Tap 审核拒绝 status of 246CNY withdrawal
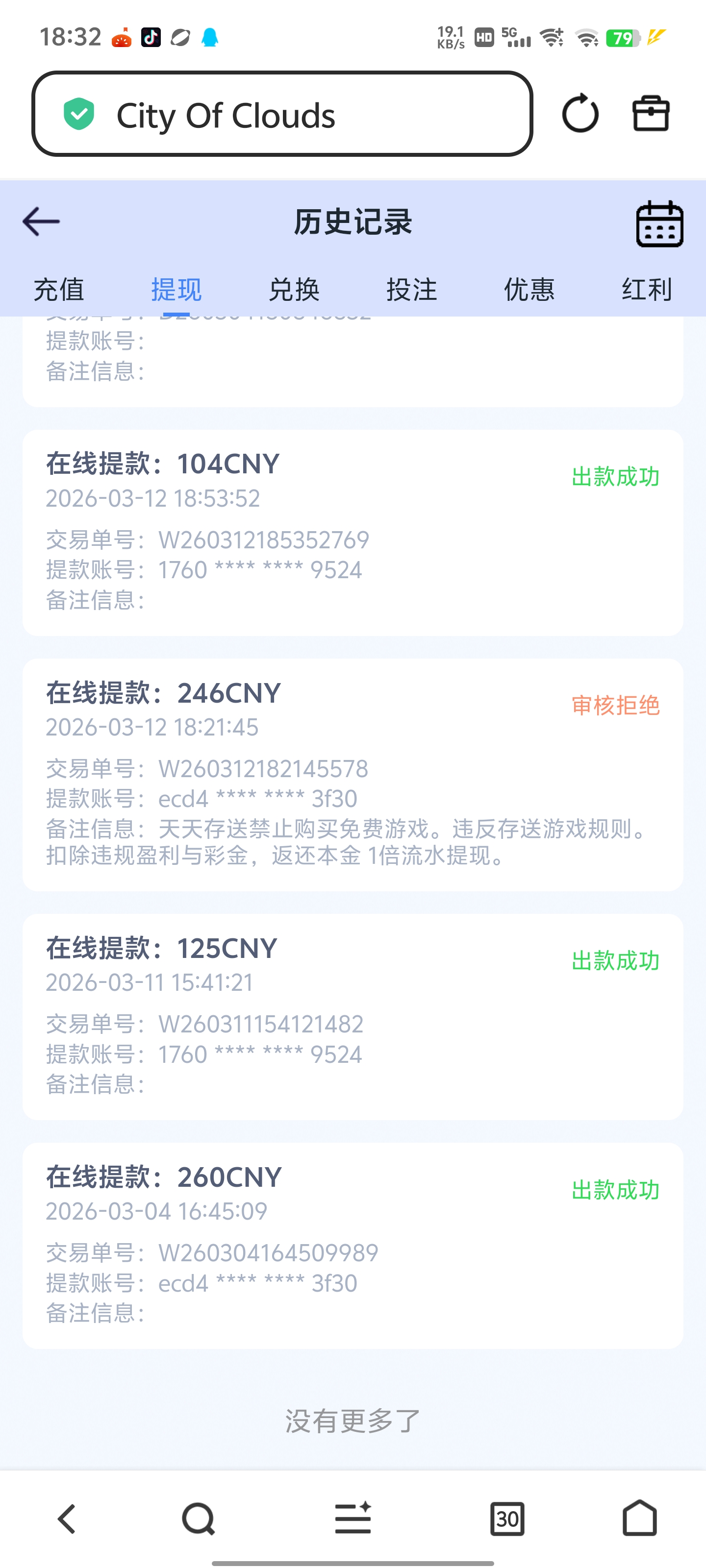The width and height of the screenshot is (706, 1568). (615, 707)
